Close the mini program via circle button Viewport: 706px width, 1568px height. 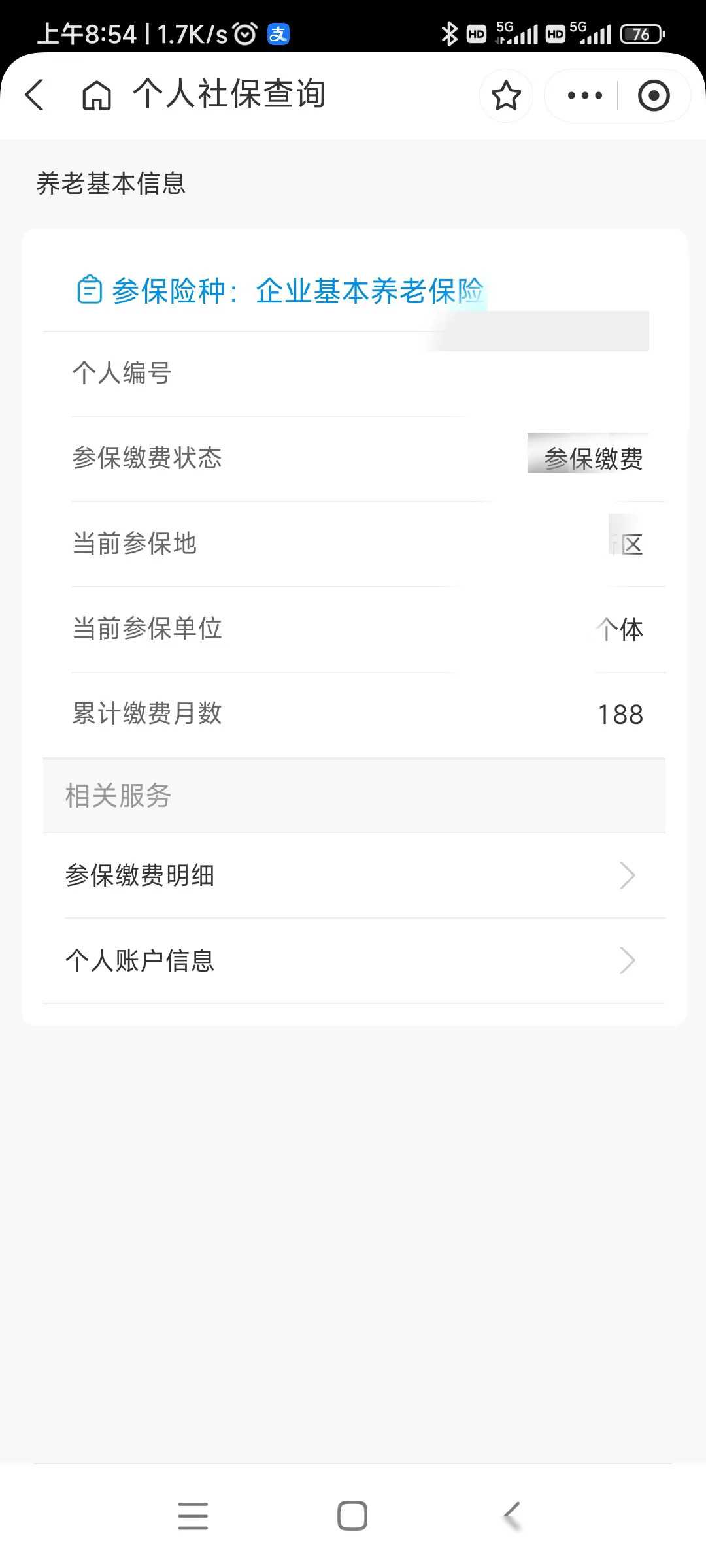(x=653, y=95)
